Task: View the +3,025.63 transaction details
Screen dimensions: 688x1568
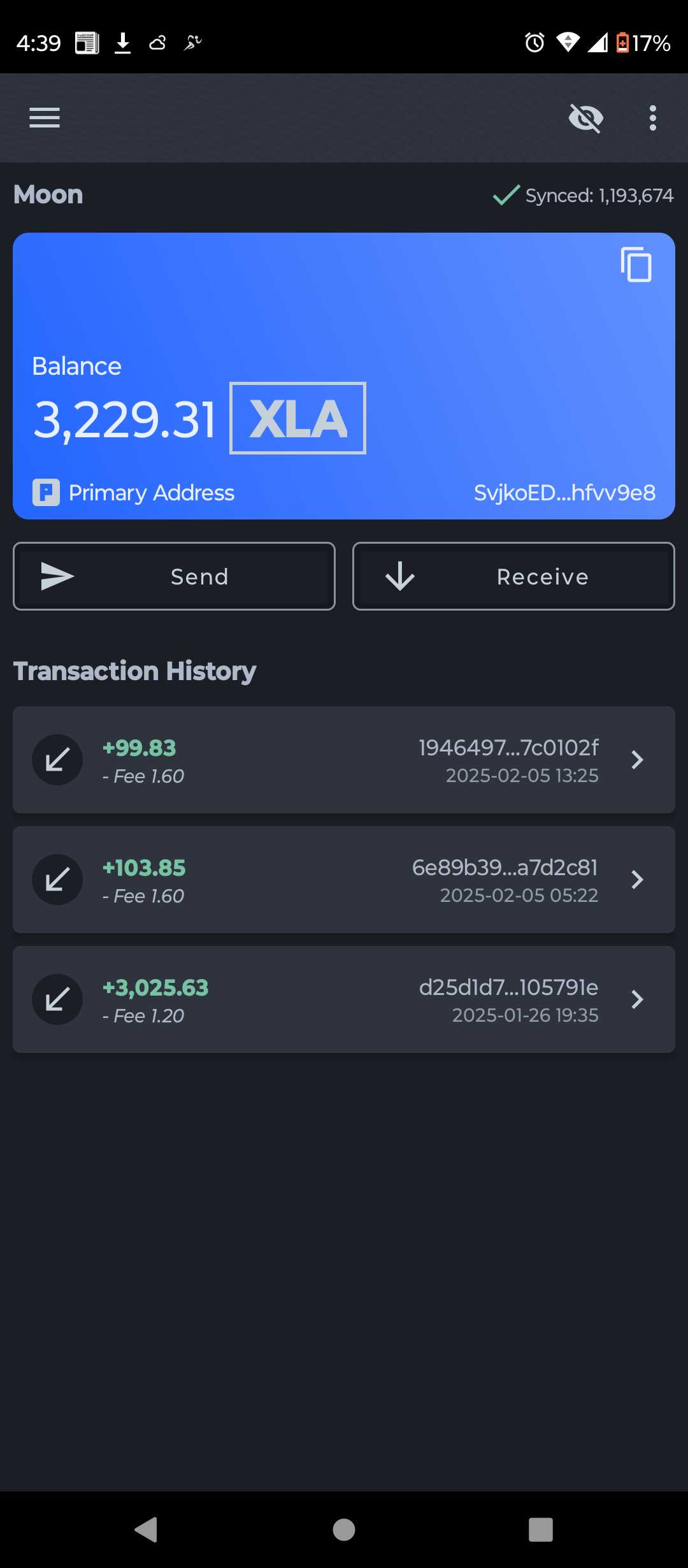Action: [x=344, y=999]
